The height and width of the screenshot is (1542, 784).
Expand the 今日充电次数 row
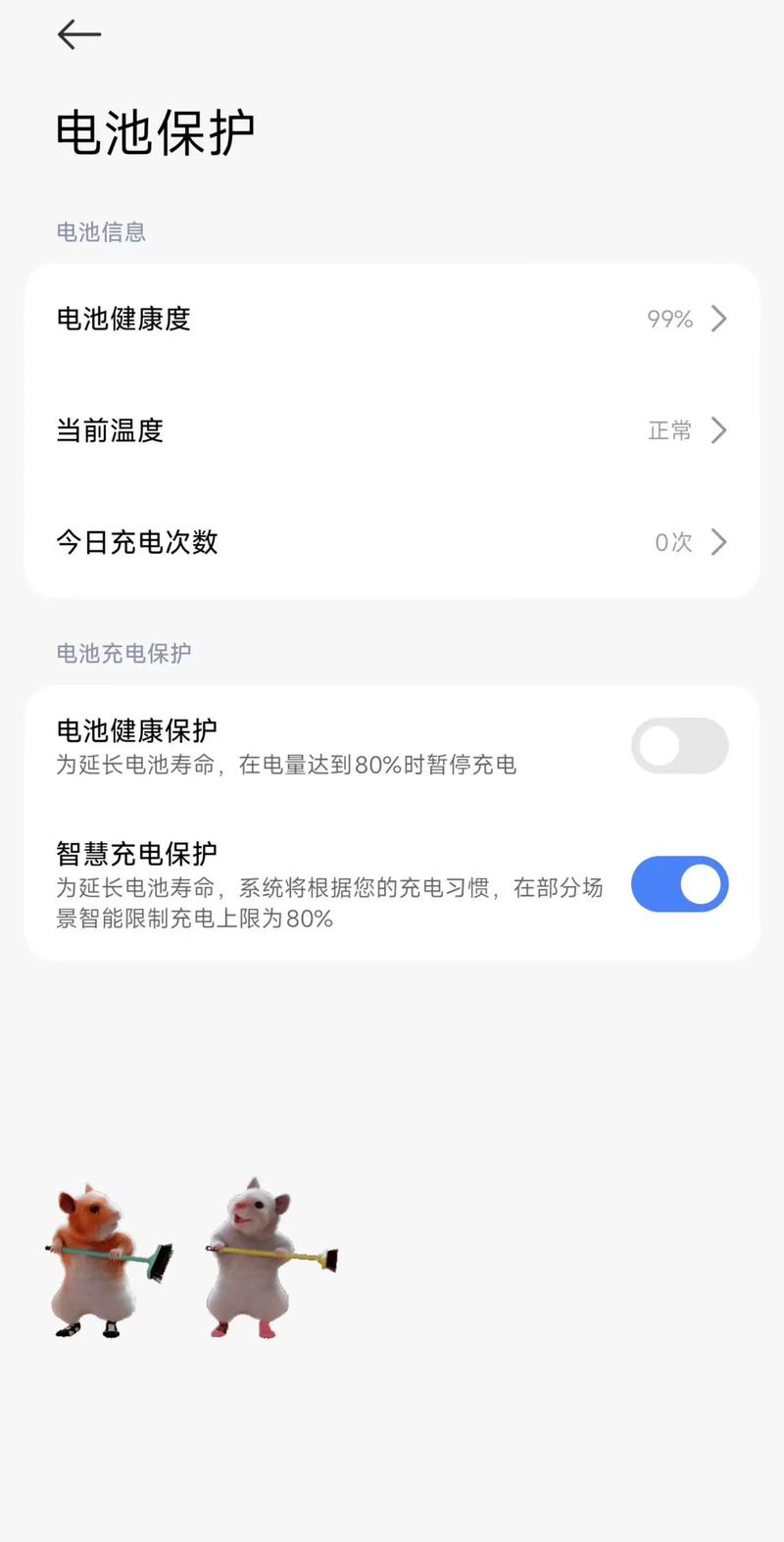[x=392, y=542]
